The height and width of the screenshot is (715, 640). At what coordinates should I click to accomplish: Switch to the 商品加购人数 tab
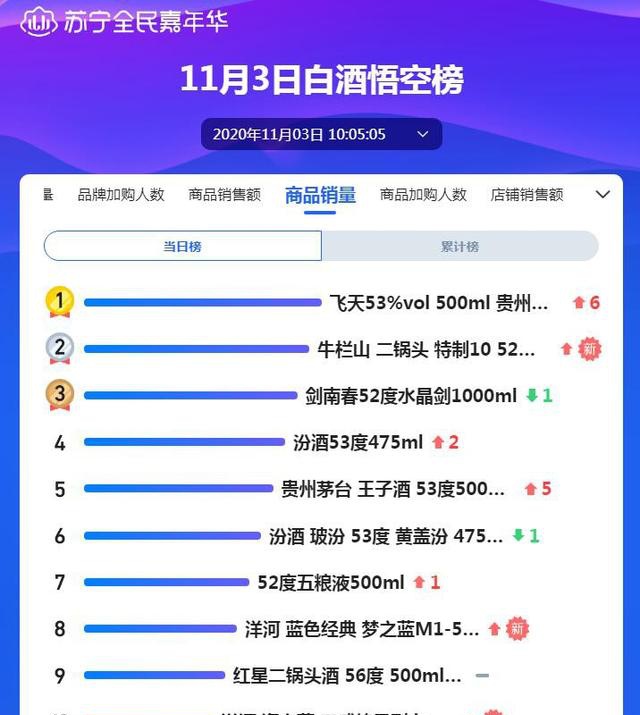tap(423, 195)
